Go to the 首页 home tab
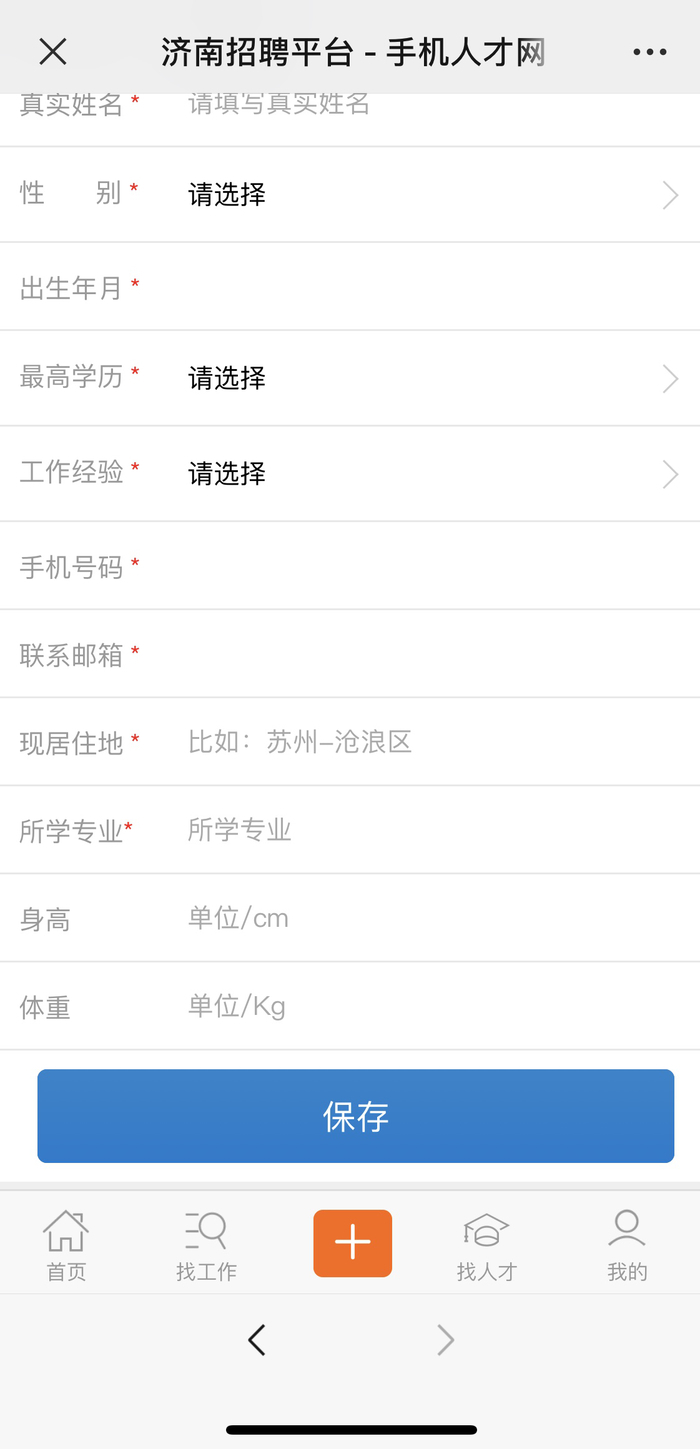The image size is (700, 1449). pos(66,1245)
